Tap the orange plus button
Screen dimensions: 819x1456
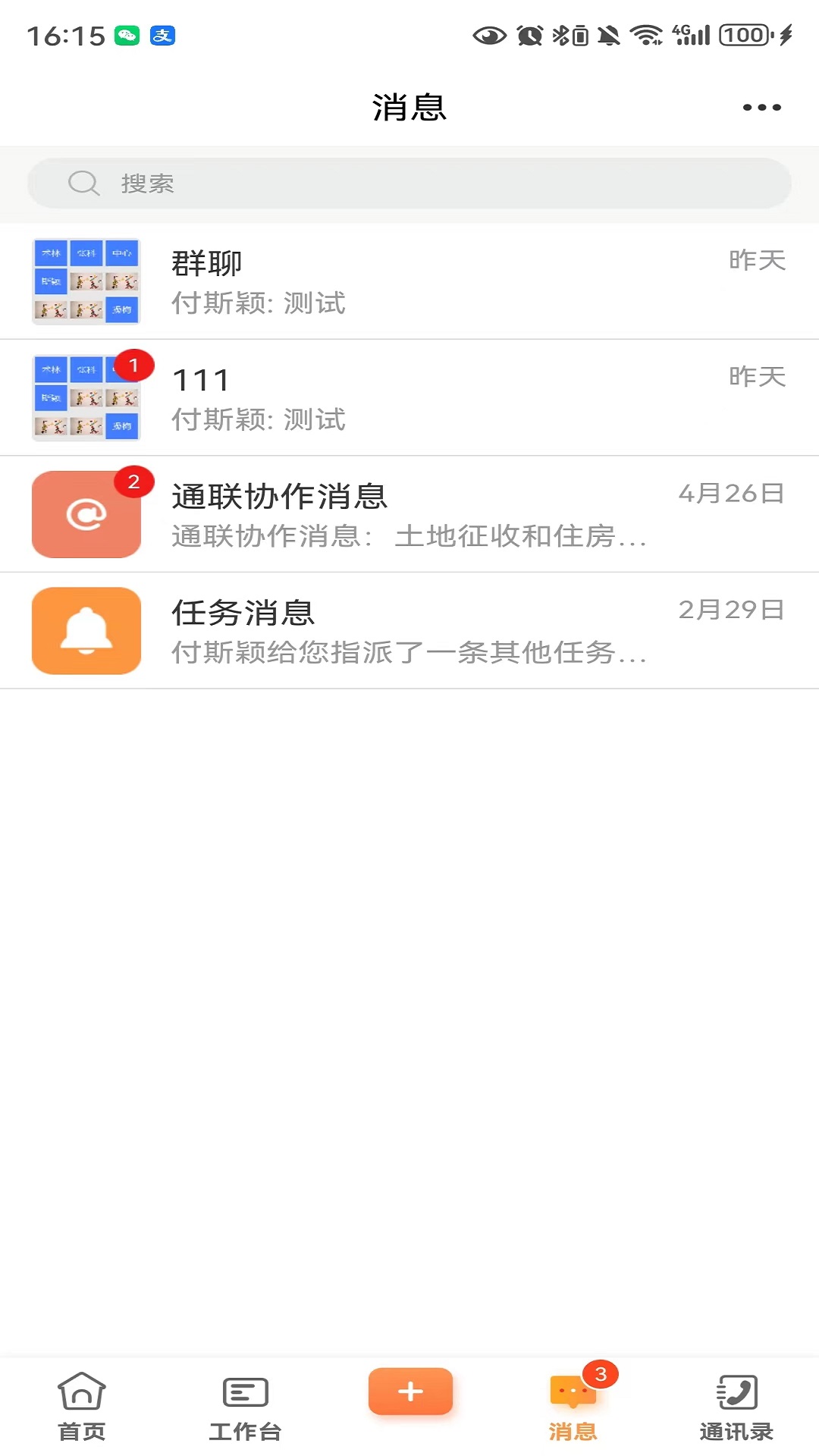pos(410,1392)
